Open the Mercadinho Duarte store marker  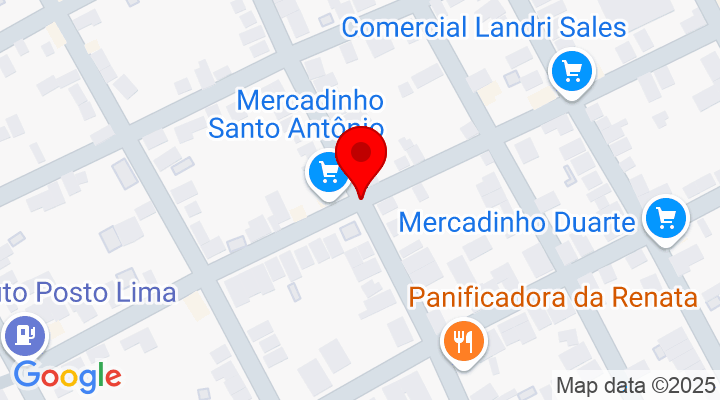coord(666,218)
